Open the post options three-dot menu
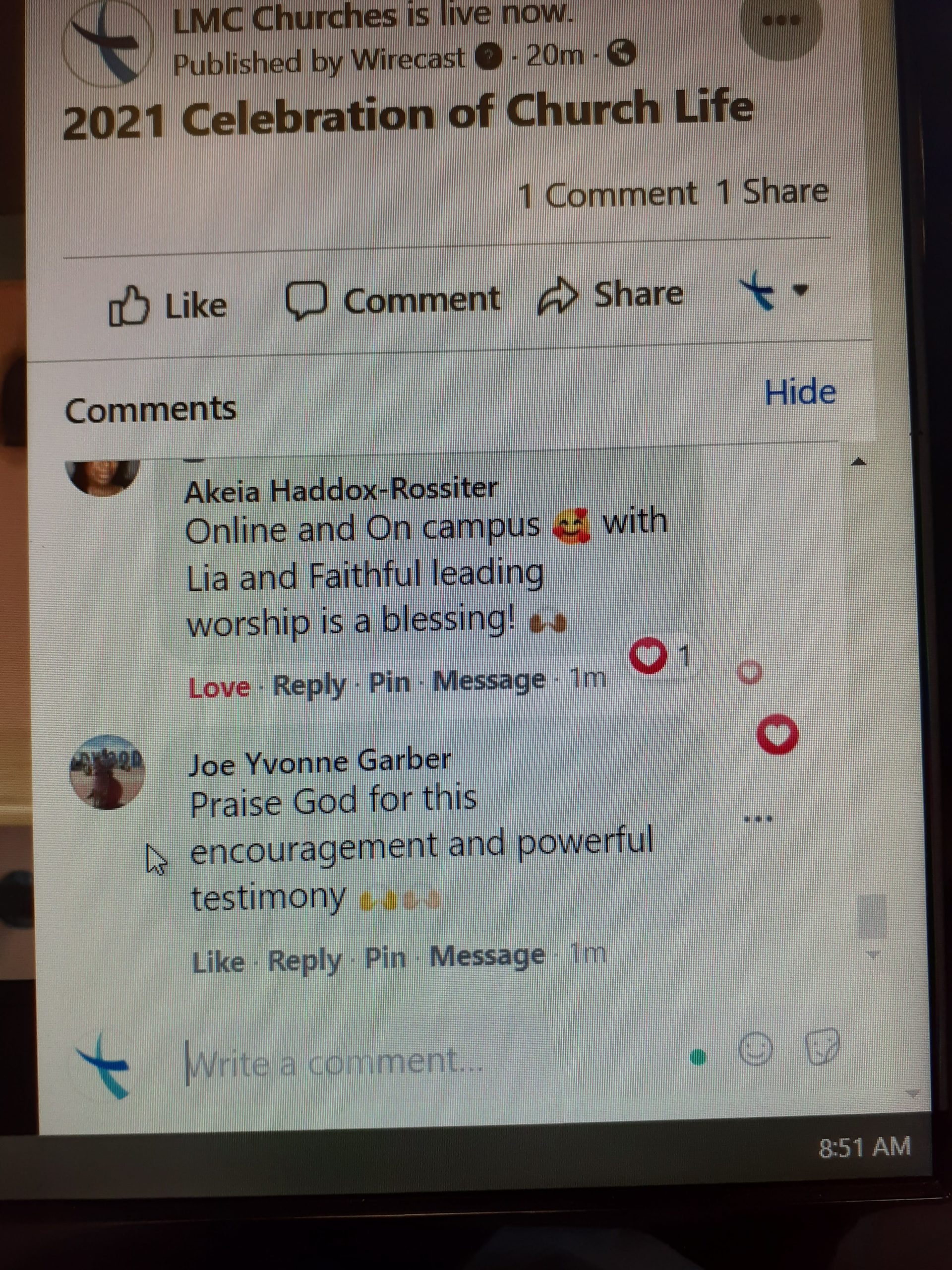Viewport: 952px width, 1270px height. click(x=780, y=22)
